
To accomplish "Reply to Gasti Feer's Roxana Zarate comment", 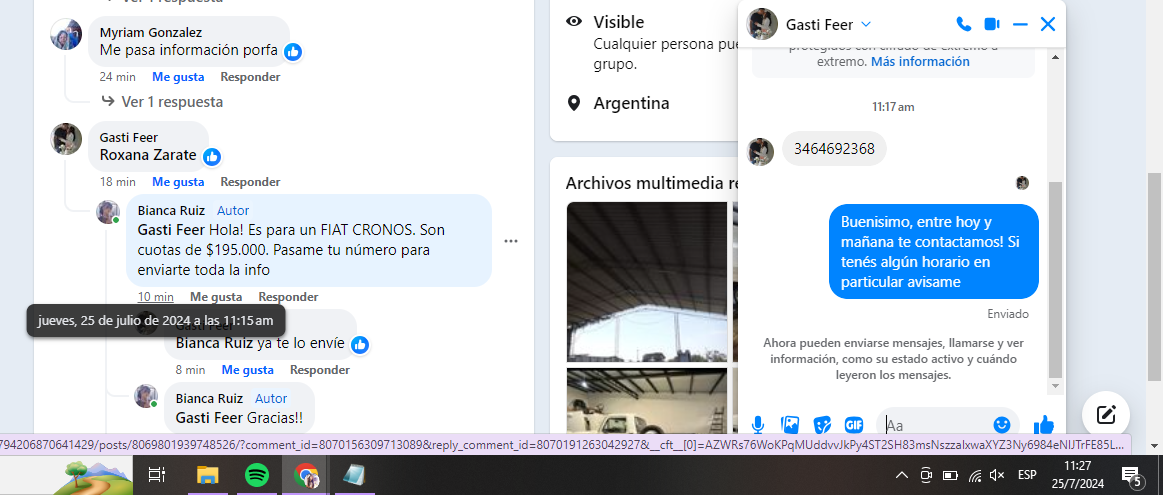I will (250, 182).
